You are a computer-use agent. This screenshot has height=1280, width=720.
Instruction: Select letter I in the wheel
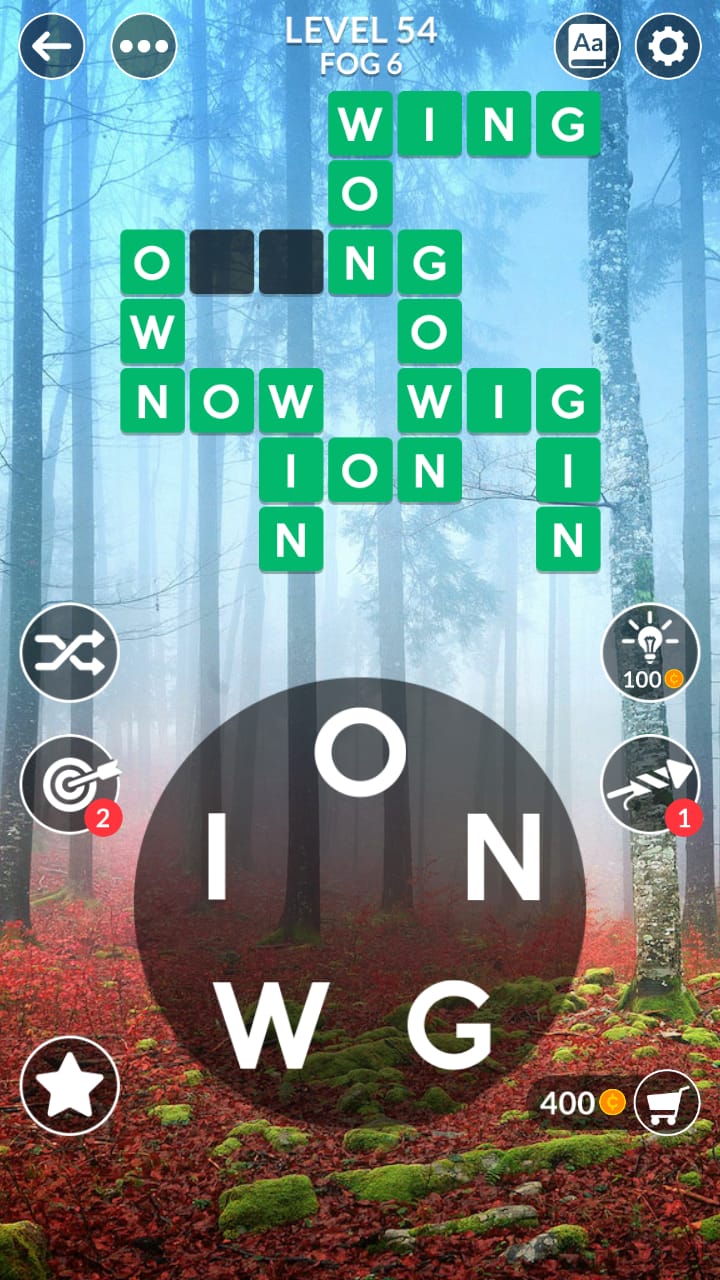(217, 855)
